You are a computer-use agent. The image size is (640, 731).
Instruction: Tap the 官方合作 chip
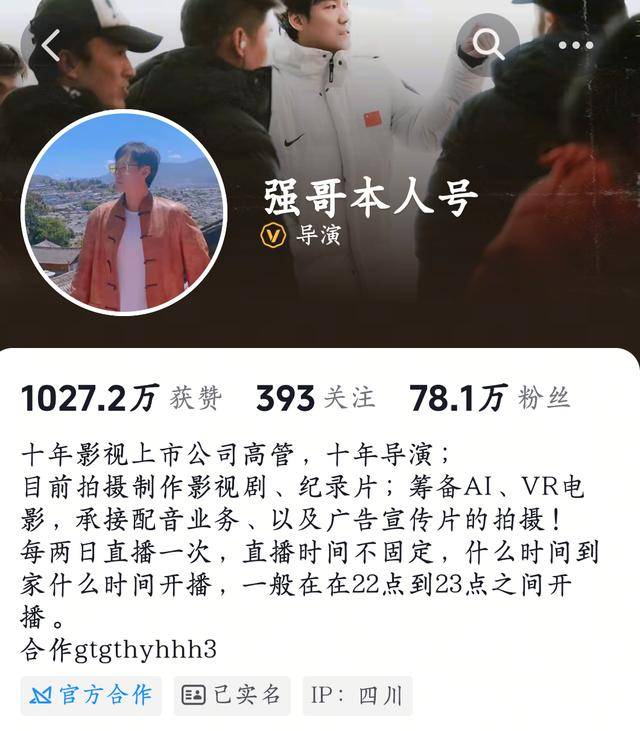tap(92, 695)
